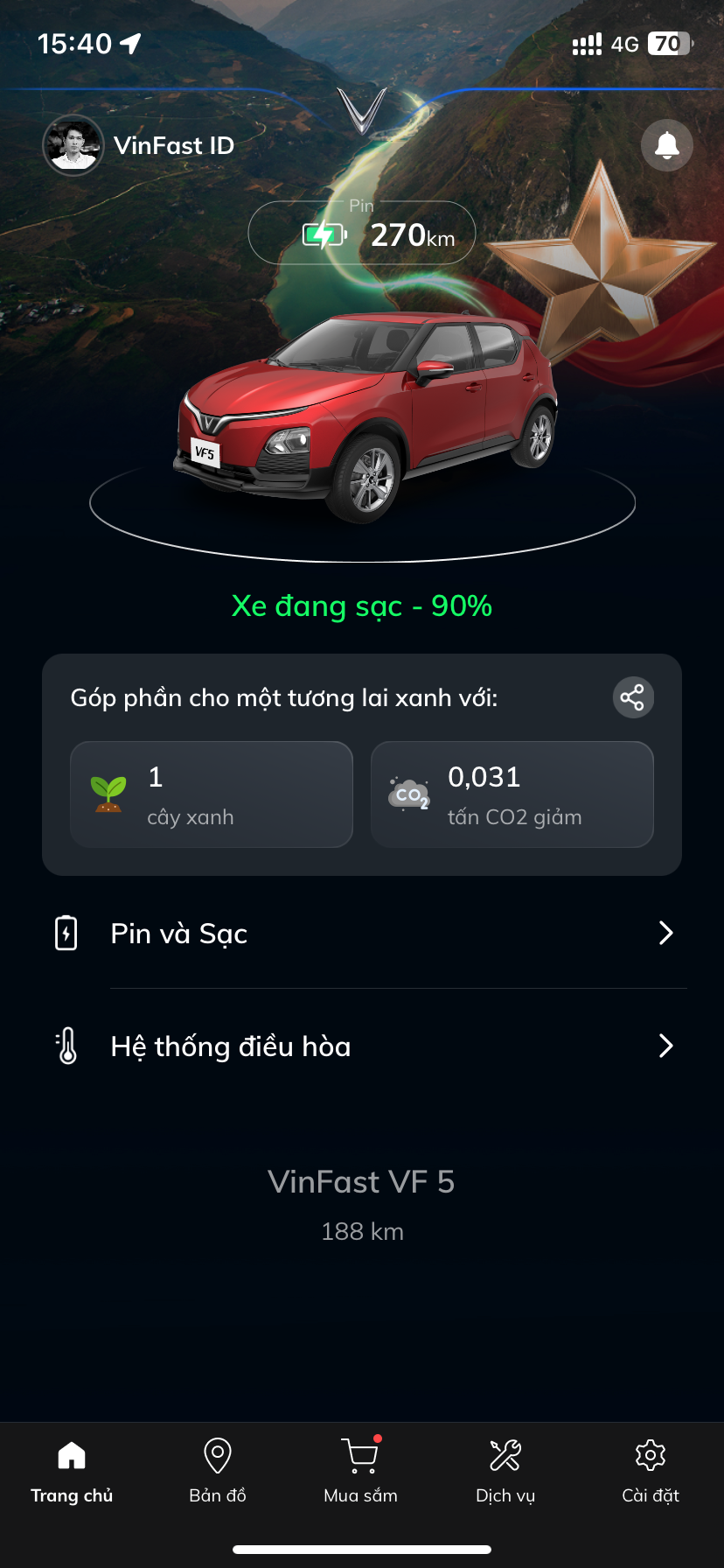Switch to the Bản đồ tab
Viewport: 724px width, 1568px height.
(x=217, y=1472)
